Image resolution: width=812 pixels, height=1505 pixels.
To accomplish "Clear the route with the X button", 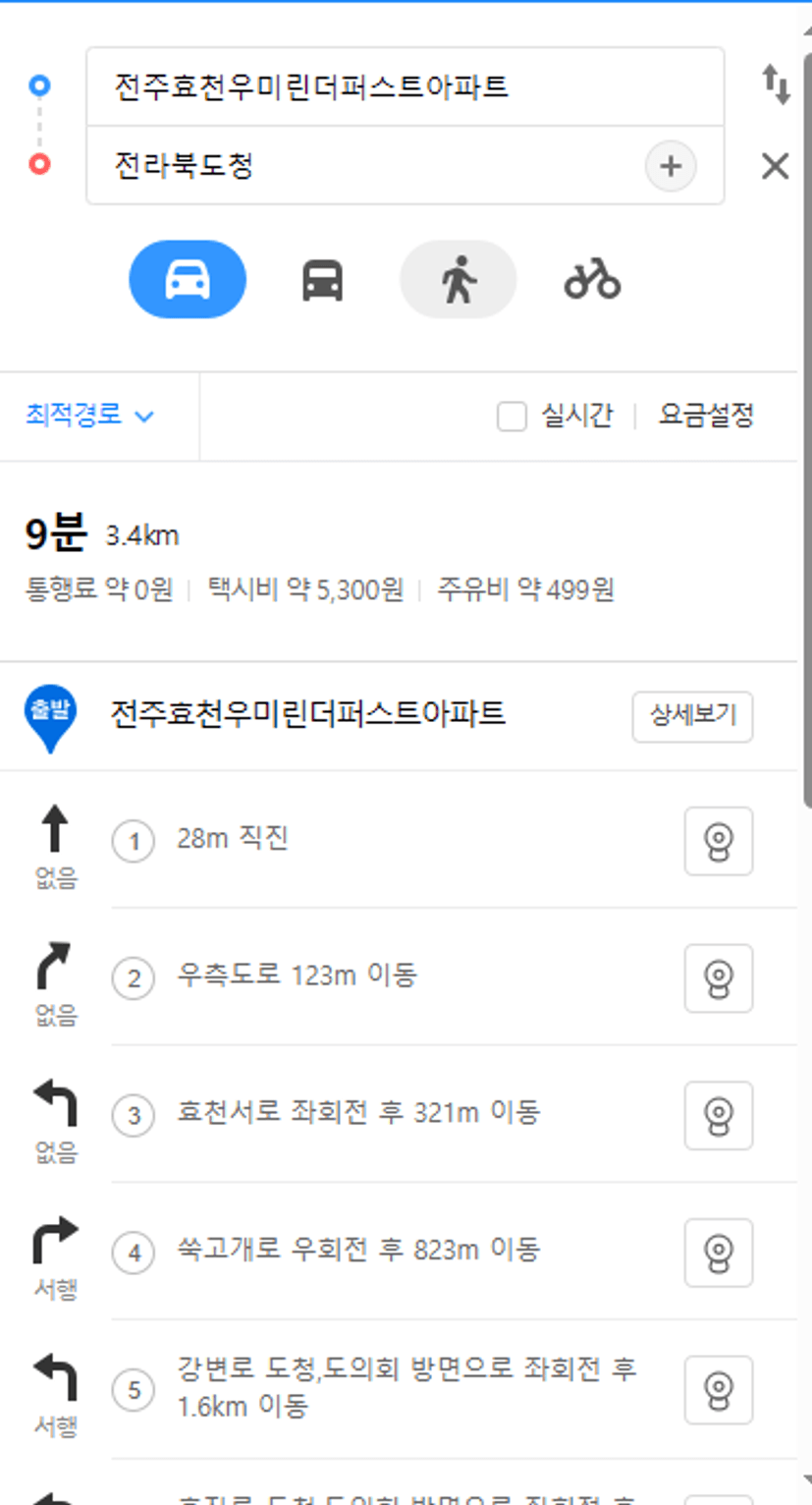I will point(775,166).
